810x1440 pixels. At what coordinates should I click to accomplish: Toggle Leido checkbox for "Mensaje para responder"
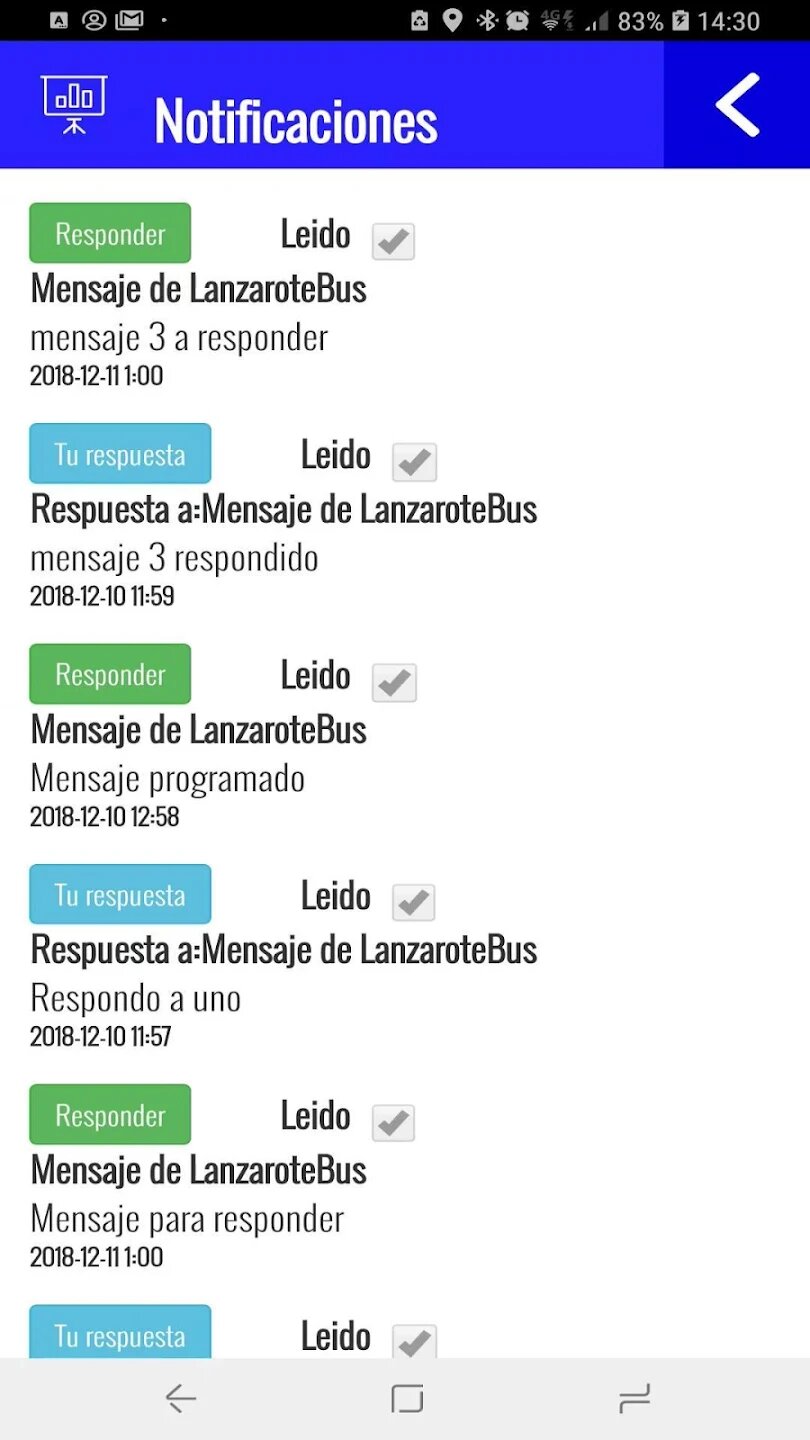click(x=393, y=1123)
